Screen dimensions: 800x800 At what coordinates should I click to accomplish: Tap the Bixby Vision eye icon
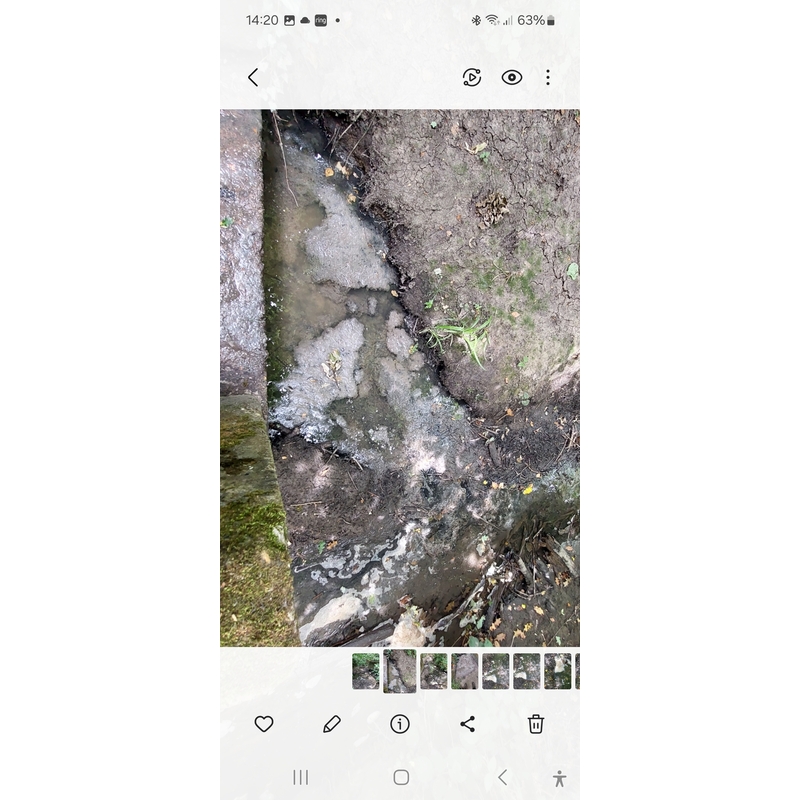point(512,77)
